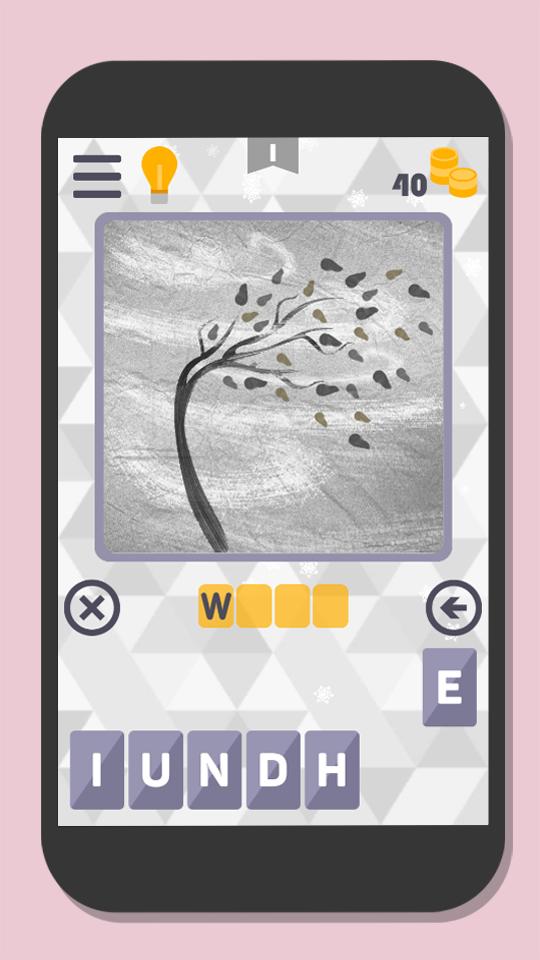Pick the letter I tile
This screenshot has width=540, height=960.
coord(97,770)
